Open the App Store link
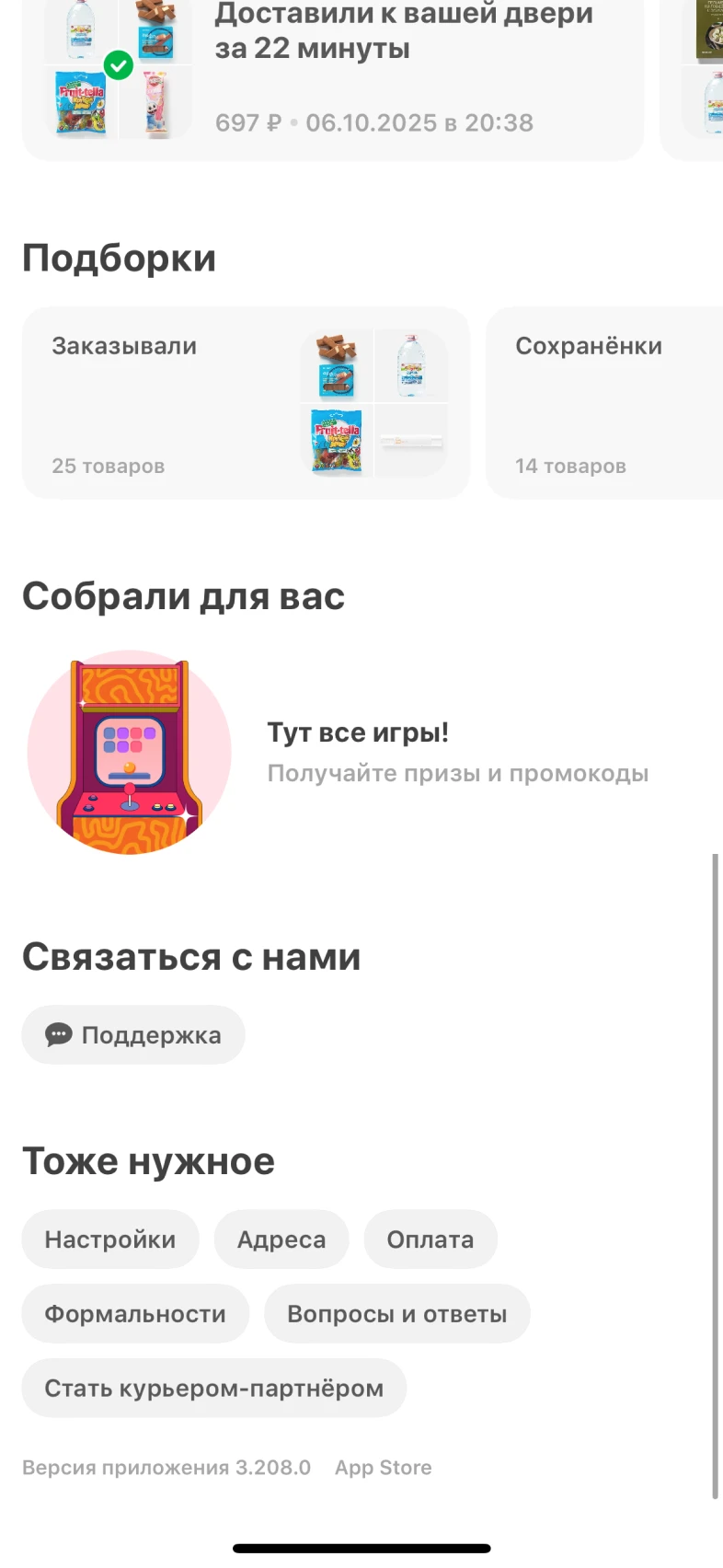This screenshot has width=723, height=1568. pos(384,1468)
